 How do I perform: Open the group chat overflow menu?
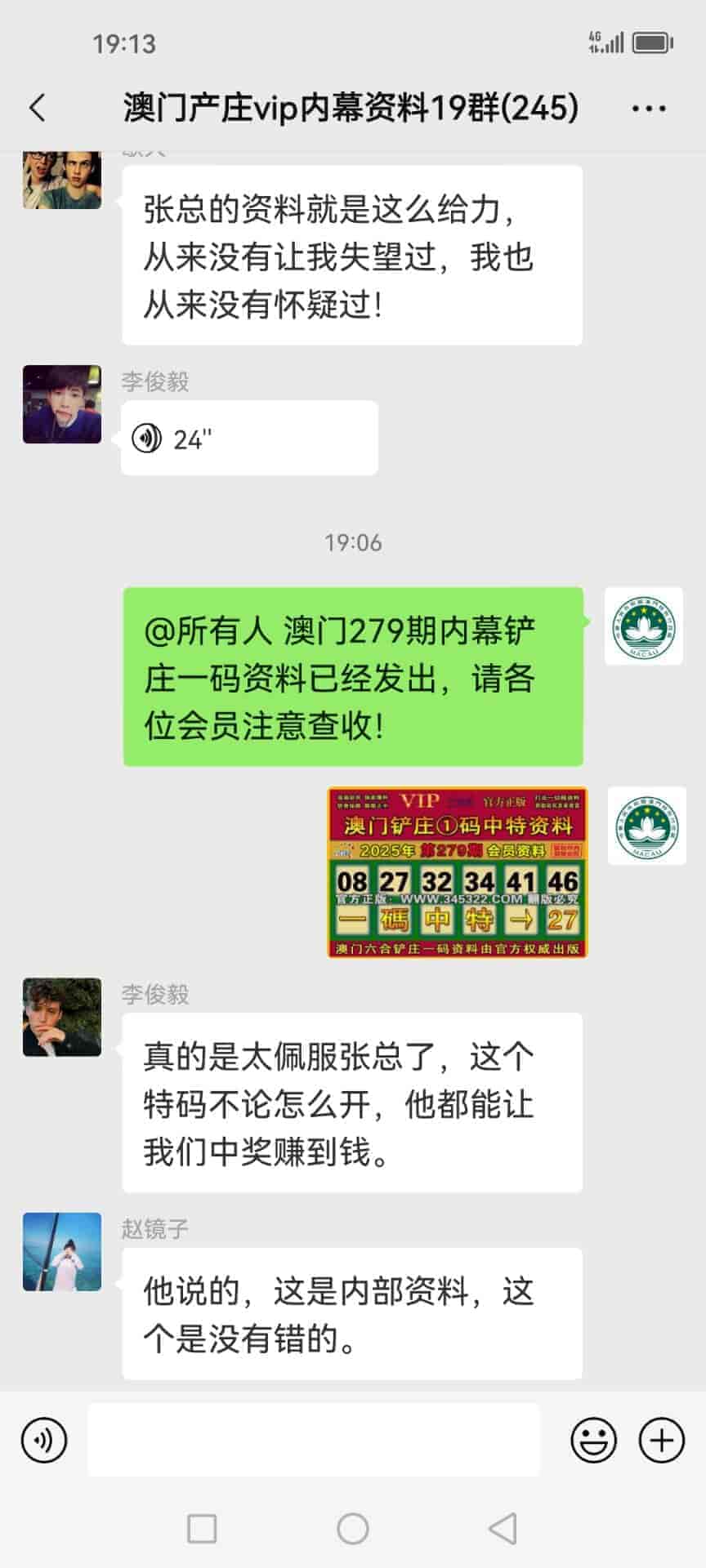(649, 108)
